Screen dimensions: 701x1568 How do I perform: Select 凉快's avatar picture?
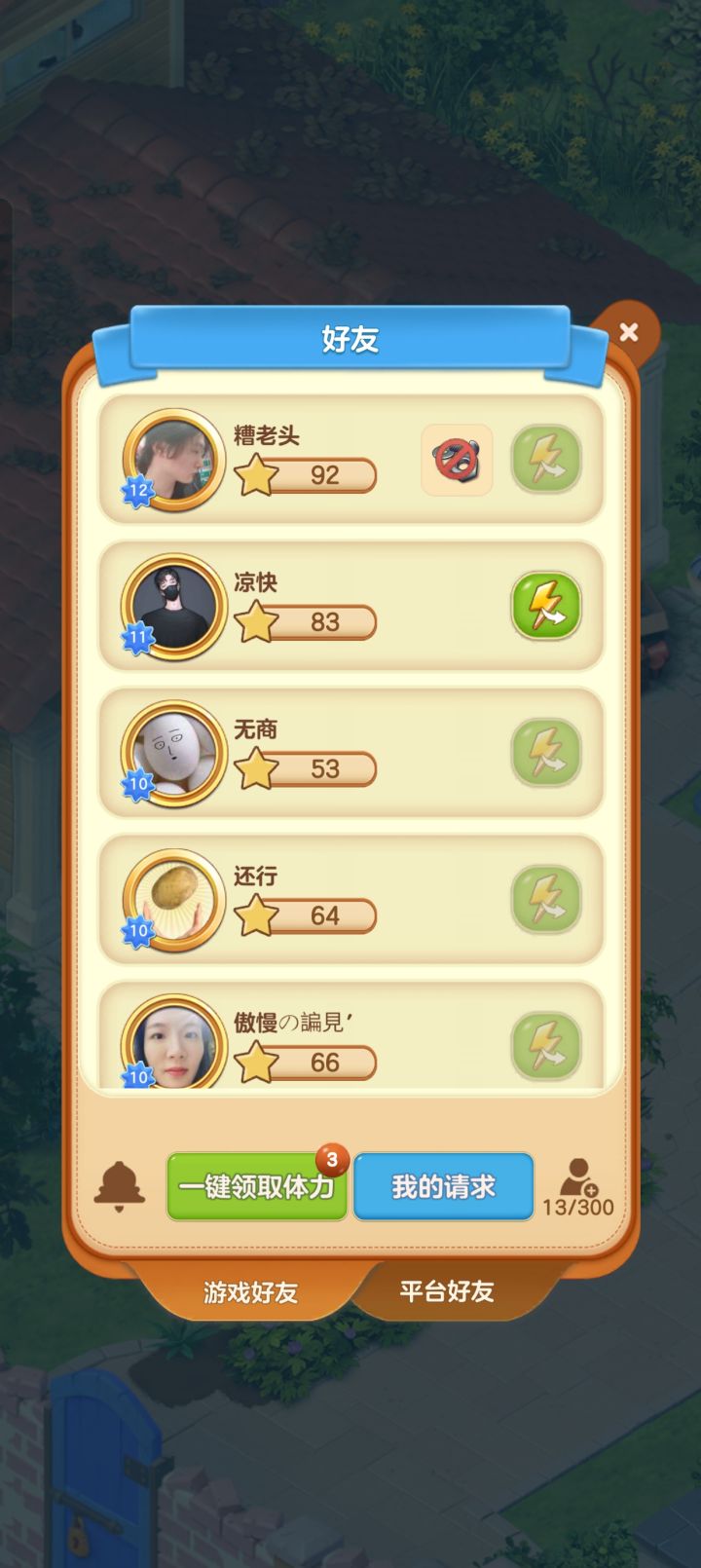(175, 605)
